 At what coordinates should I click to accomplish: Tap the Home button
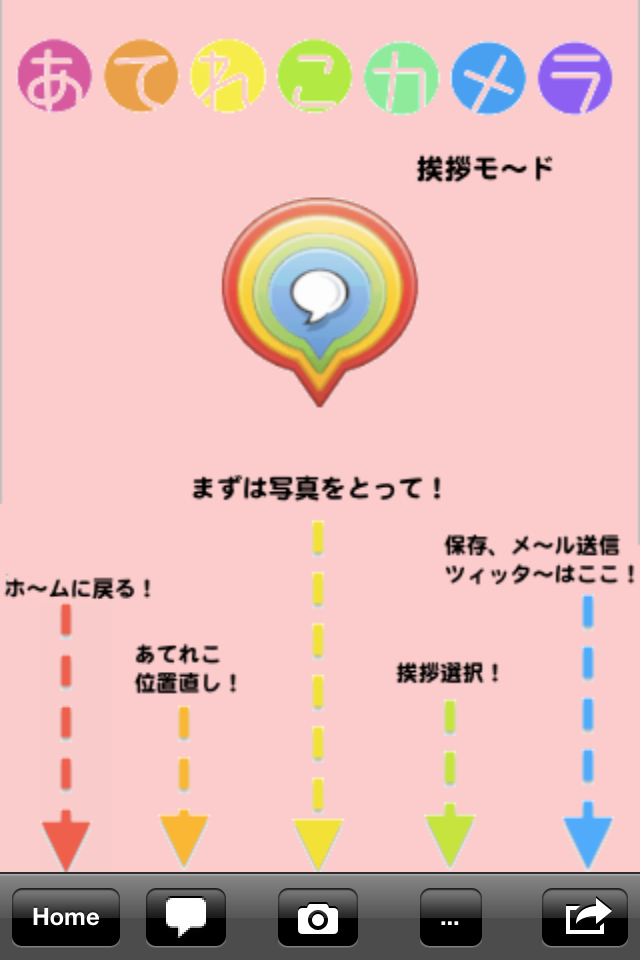click(66, 917)
